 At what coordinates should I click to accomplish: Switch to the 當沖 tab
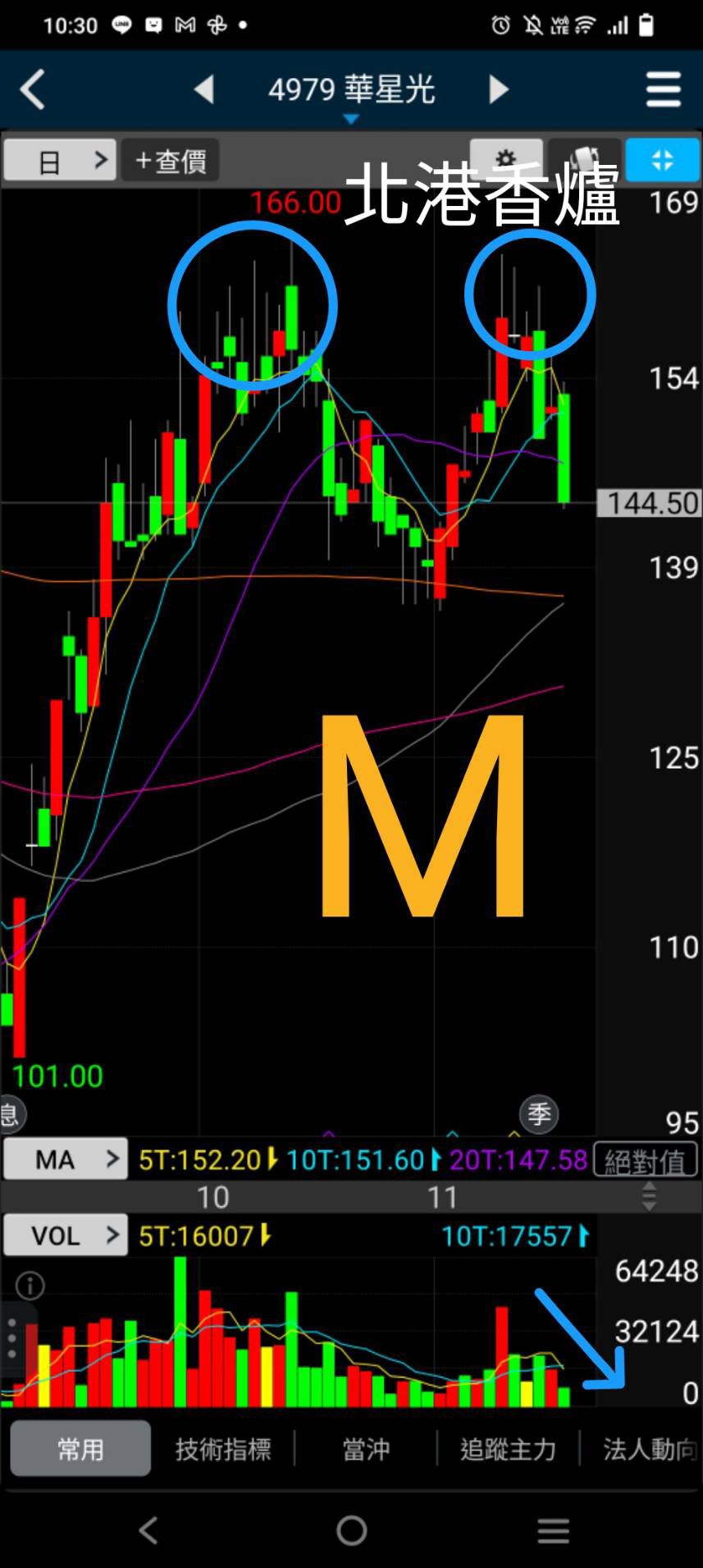pyautogui.click(x=366, y=1449)
